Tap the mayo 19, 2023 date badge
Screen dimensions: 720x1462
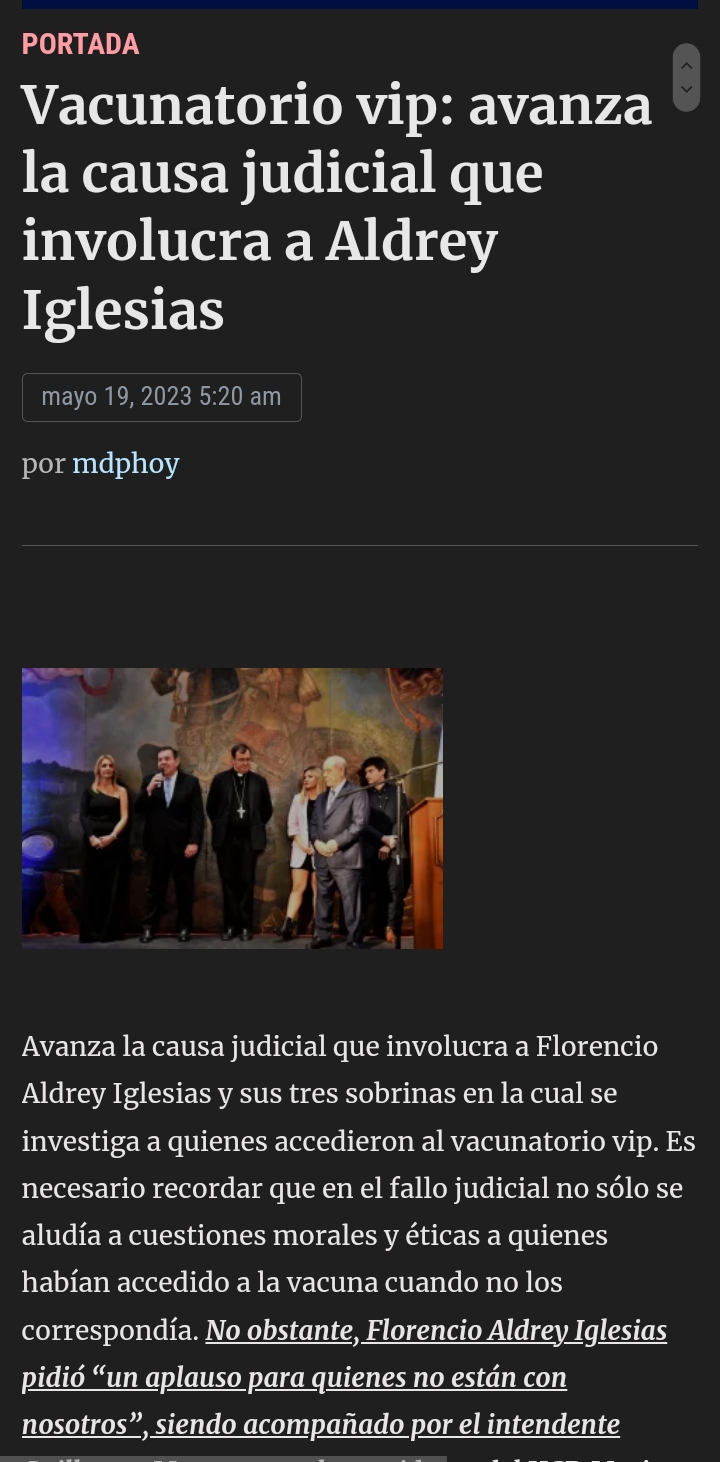[x=162, y=397]
